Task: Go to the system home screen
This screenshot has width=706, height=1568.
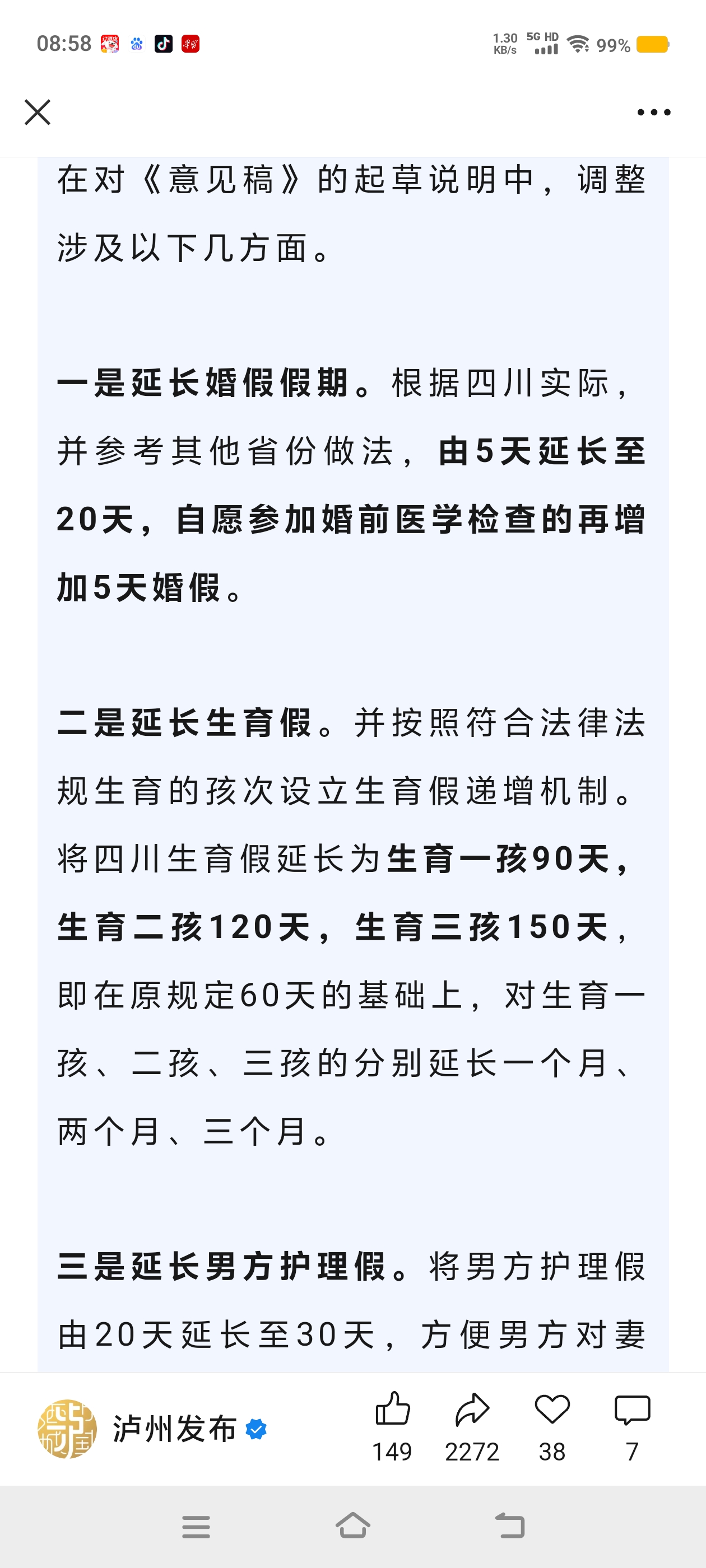Action: pos(352,1527)
